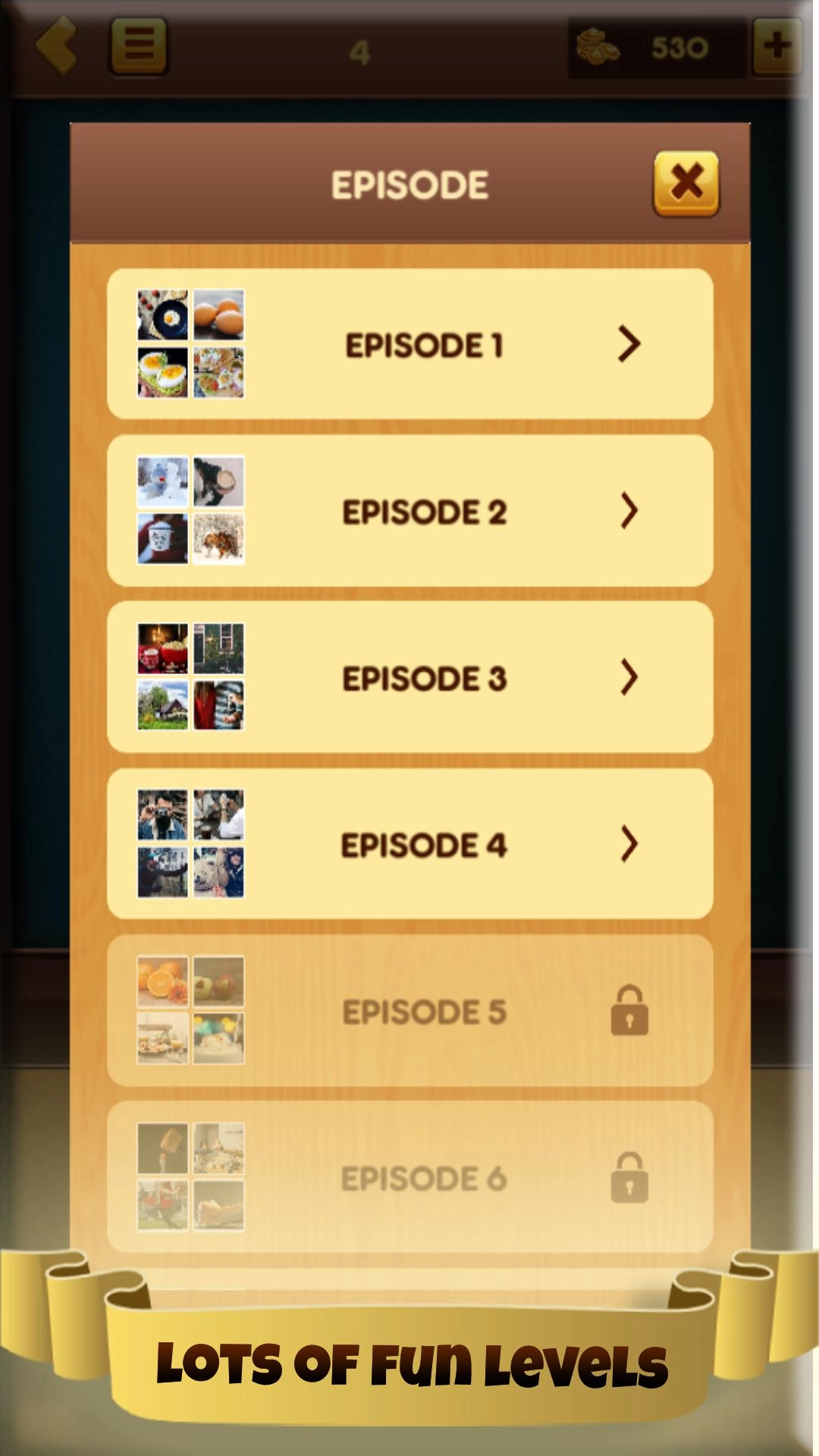
Task: Open Episode 1
Action: (x=409, y=344)
